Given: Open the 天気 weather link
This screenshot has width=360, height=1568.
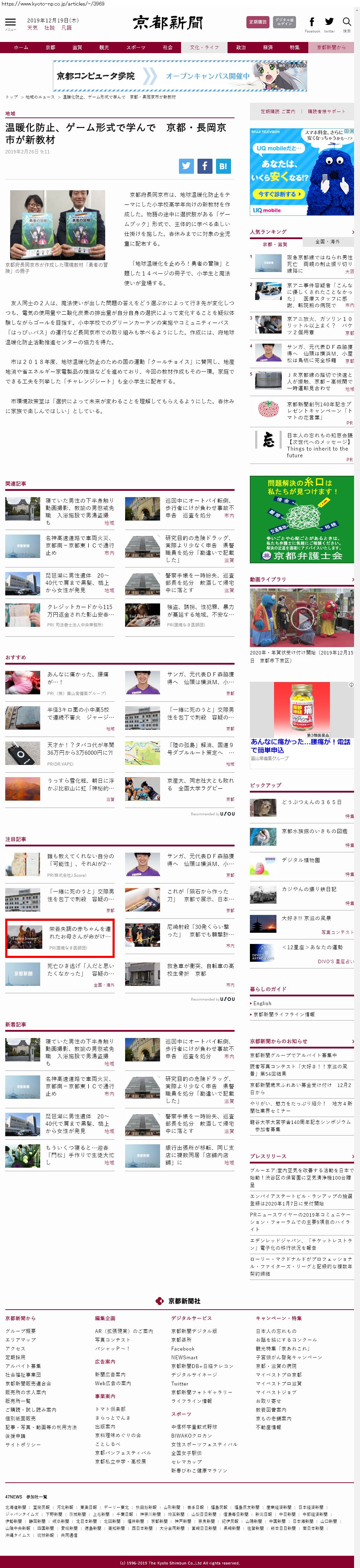Looking at the screenshot, I should coord(32,28).
